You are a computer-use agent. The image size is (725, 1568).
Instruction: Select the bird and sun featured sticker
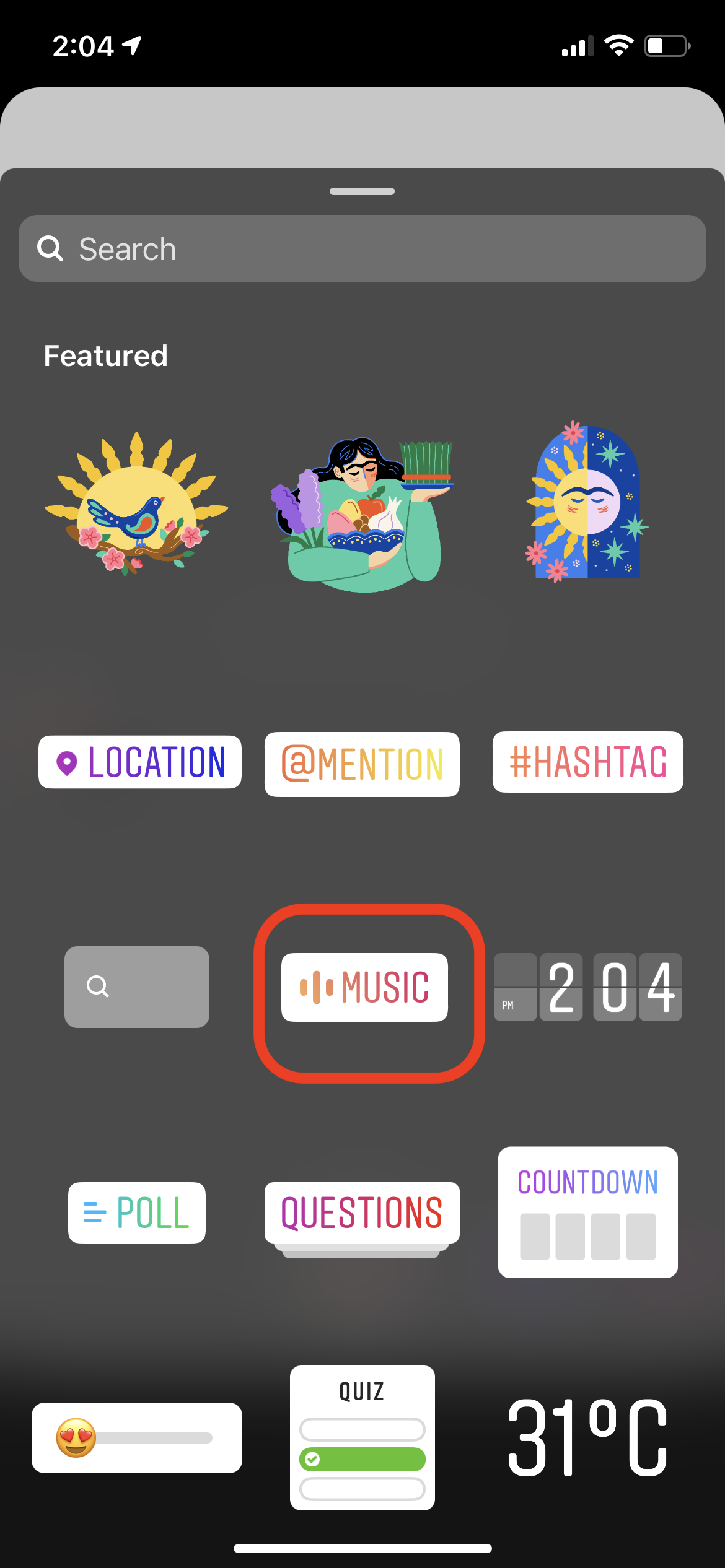(x=137, y=503)
